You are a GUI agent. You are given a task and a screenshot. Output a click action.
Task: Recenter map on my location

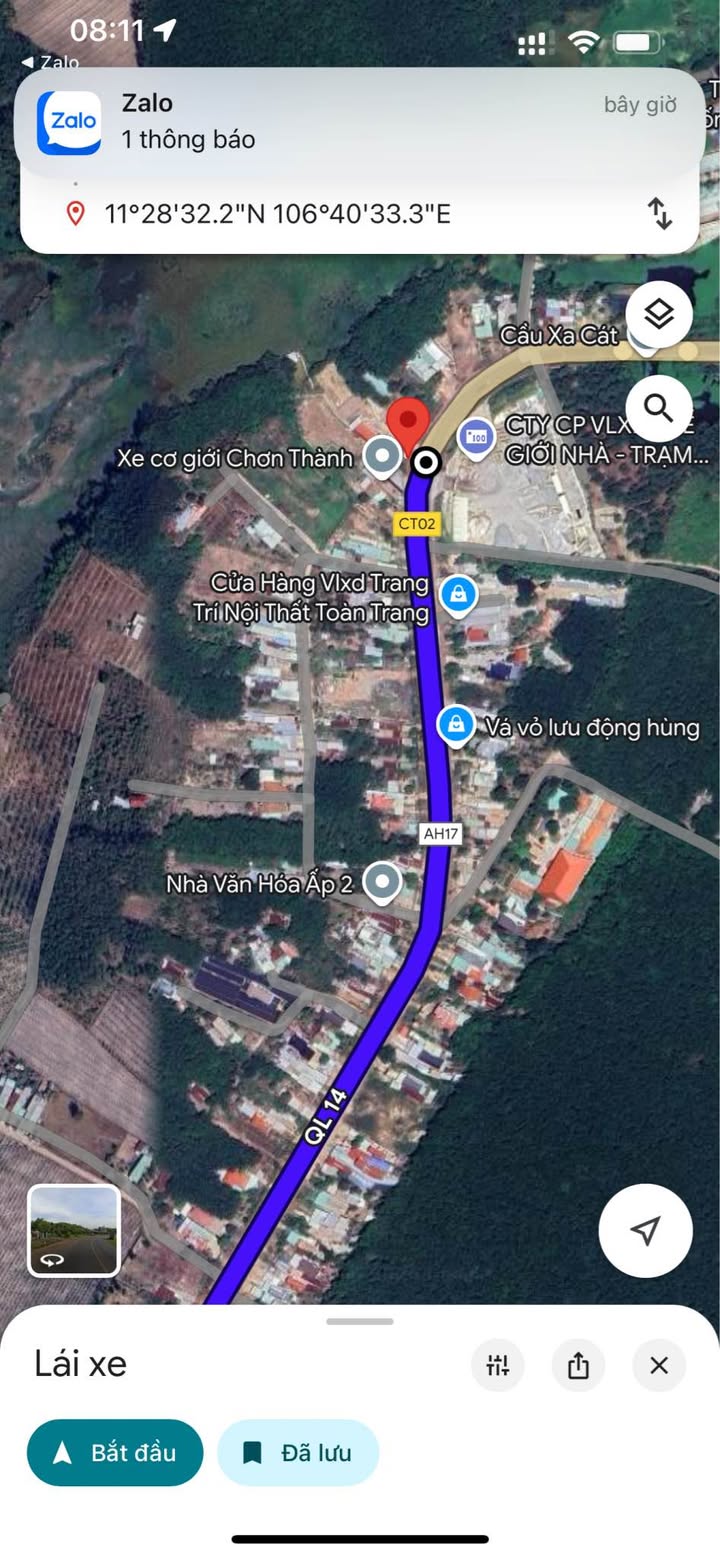(645, 1230)
